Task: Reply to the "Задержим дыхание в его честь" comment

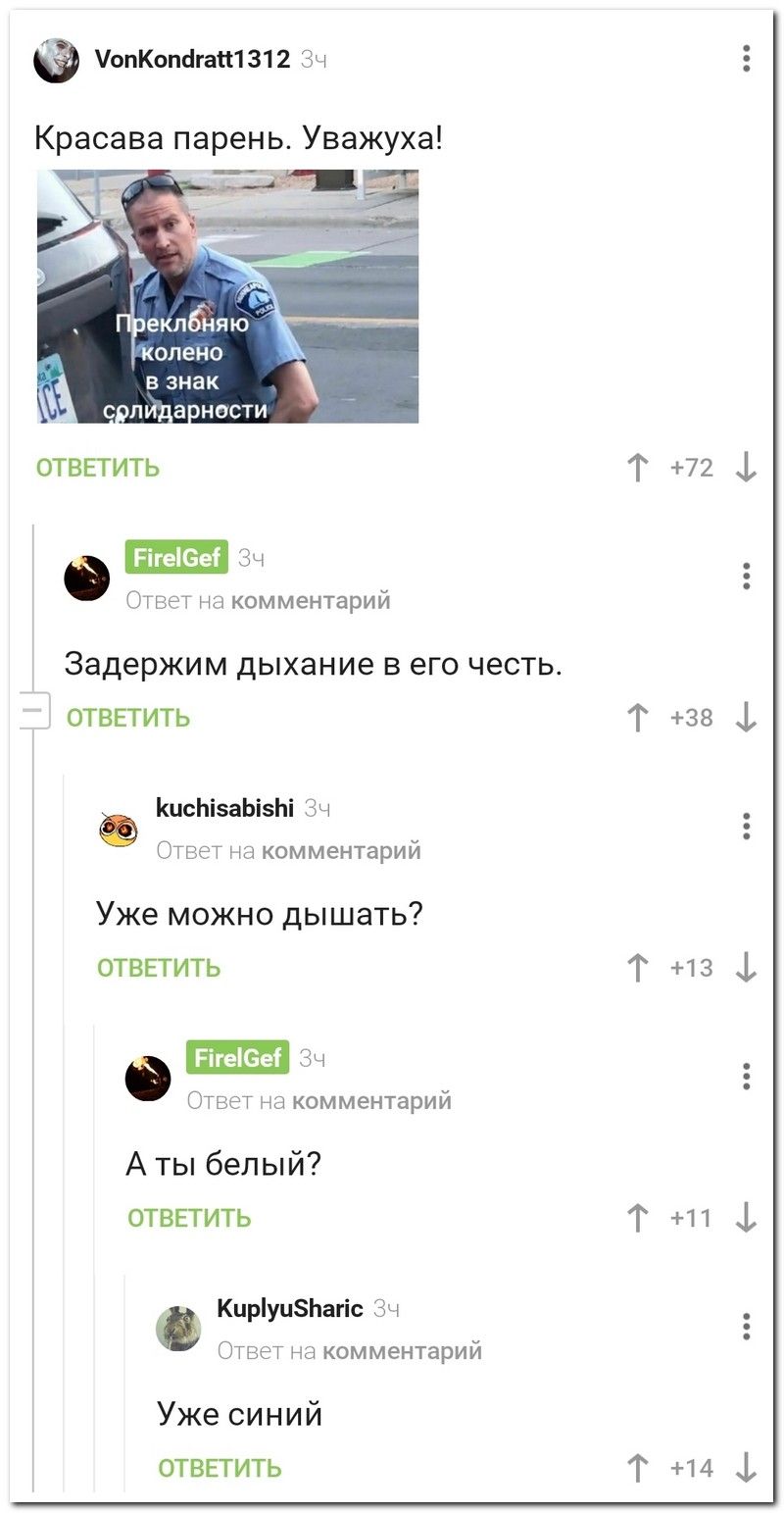Action: tap(128, 718)
